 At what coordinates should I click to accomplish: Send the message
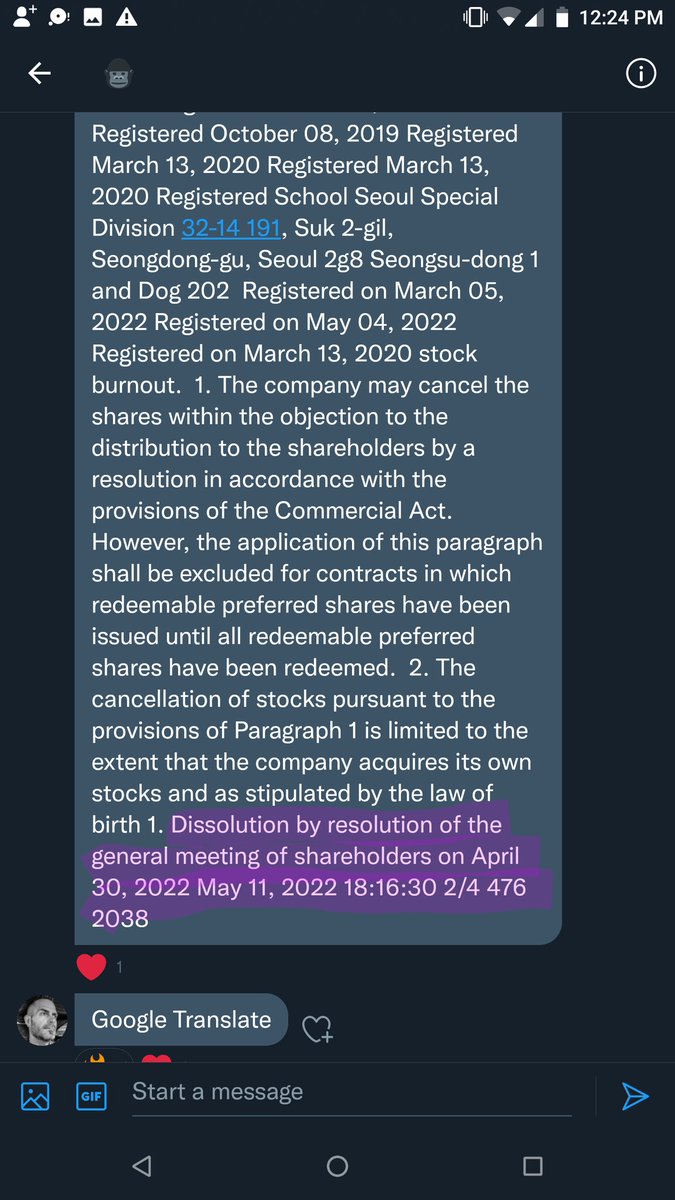point(635,1096)
